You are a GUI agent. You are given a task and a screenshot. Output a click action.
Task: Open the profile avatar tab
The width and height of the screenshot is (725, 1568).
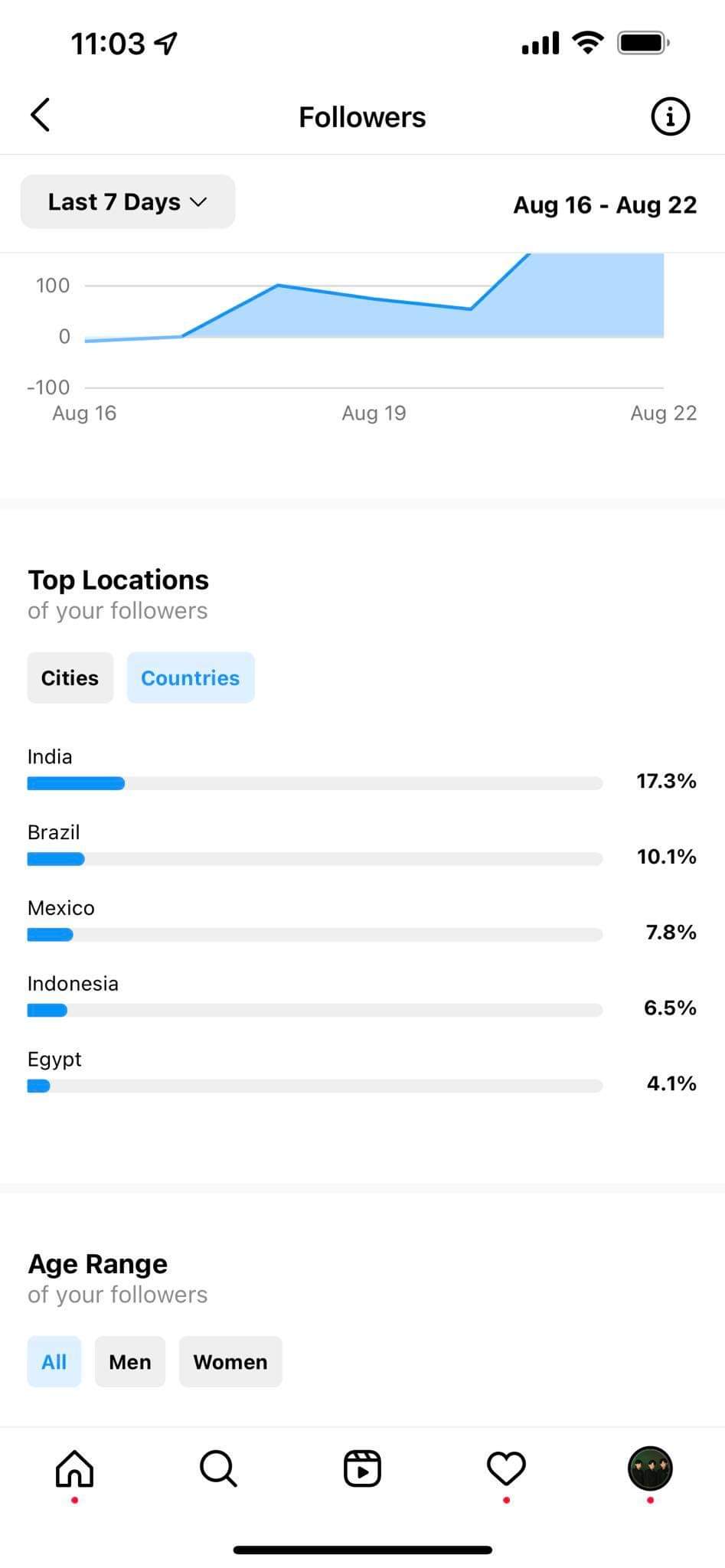[x=650, y=1468]
